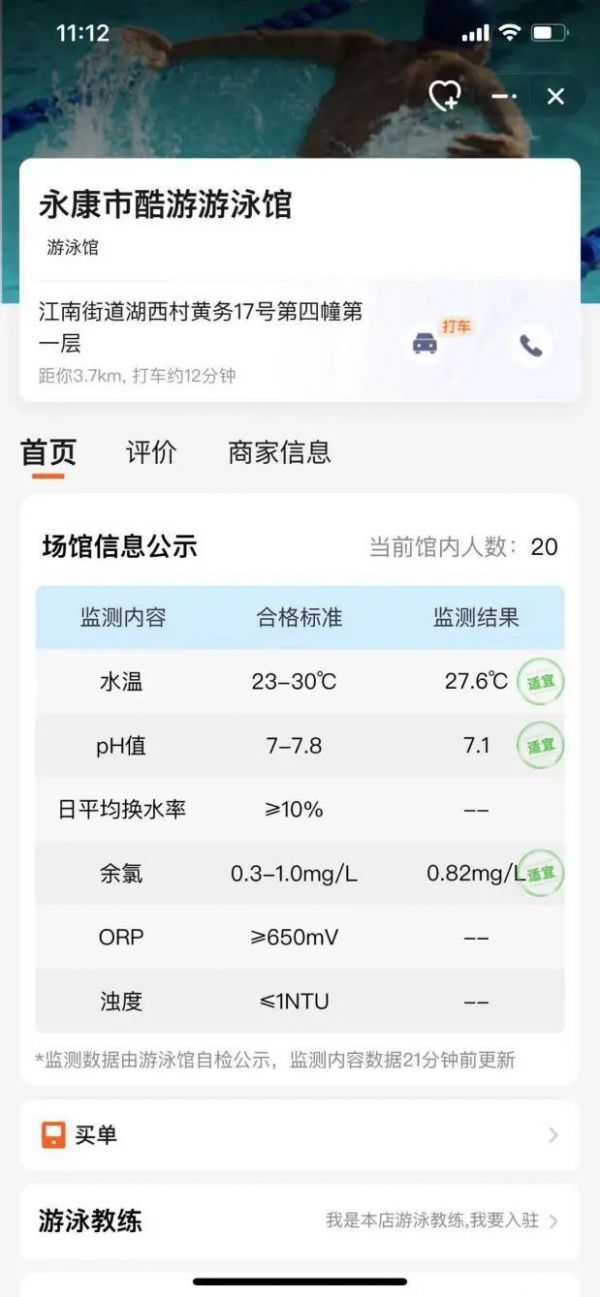Select the 首页 tab
Viewport: 600px width, 1297px height.
(48, 453)
